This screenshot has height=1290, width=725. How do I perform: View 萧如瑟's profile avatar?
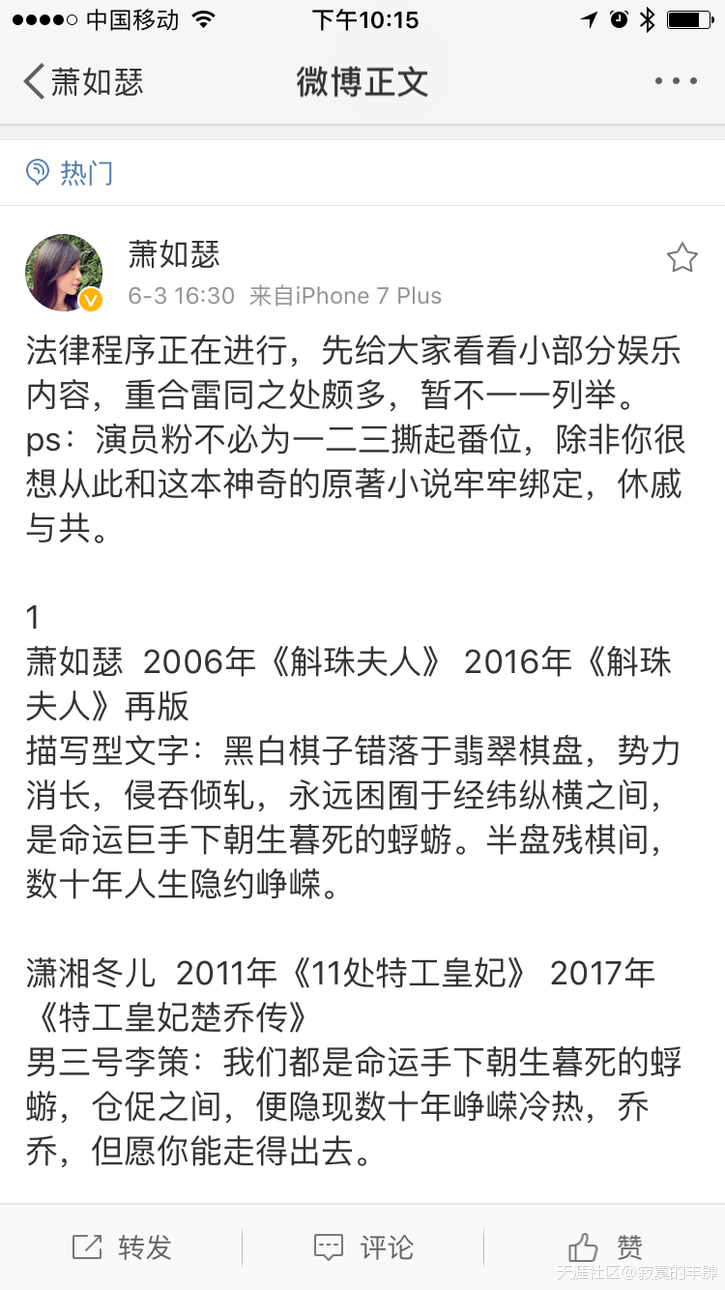[x=64, y=273]
